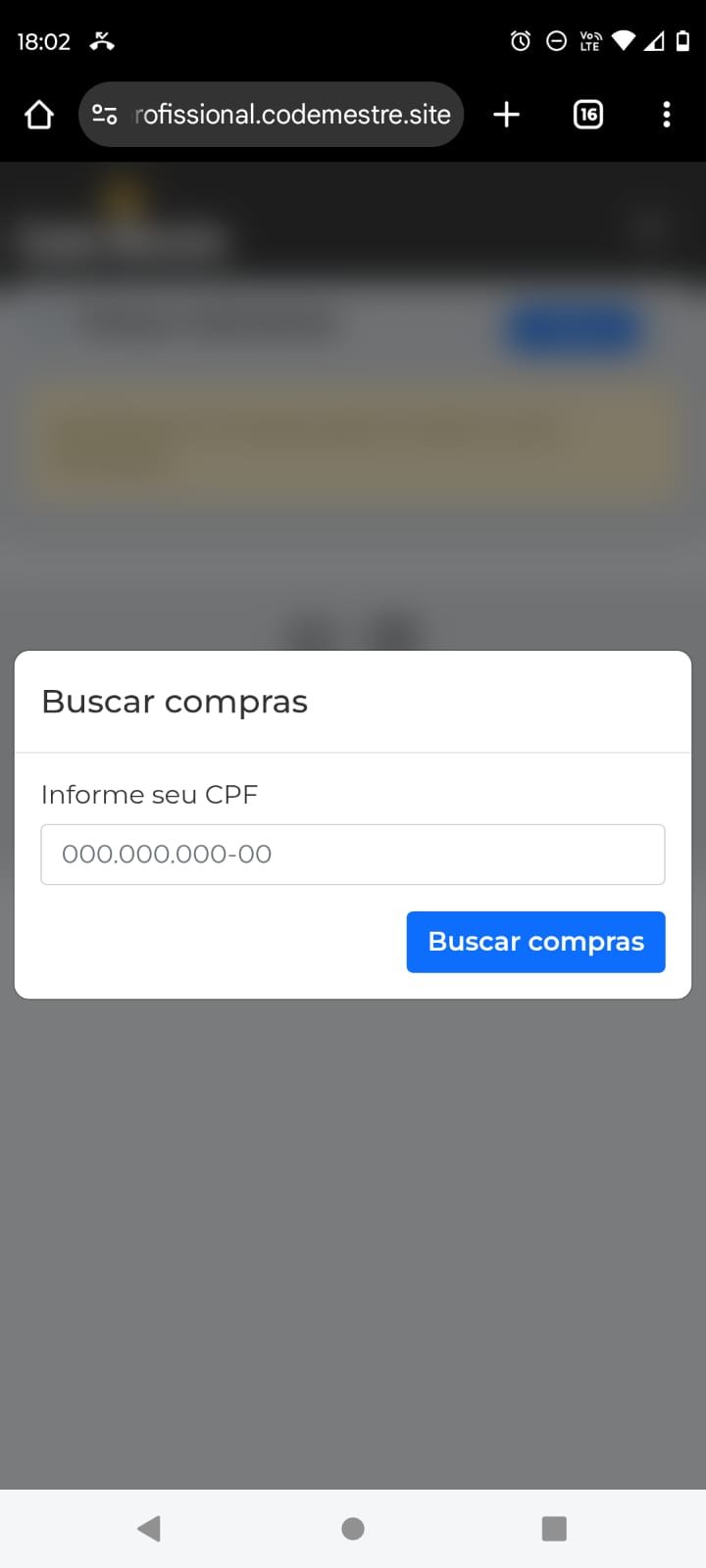This screenshot has width=706, height=1568.
Task: Open the tab switcher showing 16 tabs
Action: [587, 115]
